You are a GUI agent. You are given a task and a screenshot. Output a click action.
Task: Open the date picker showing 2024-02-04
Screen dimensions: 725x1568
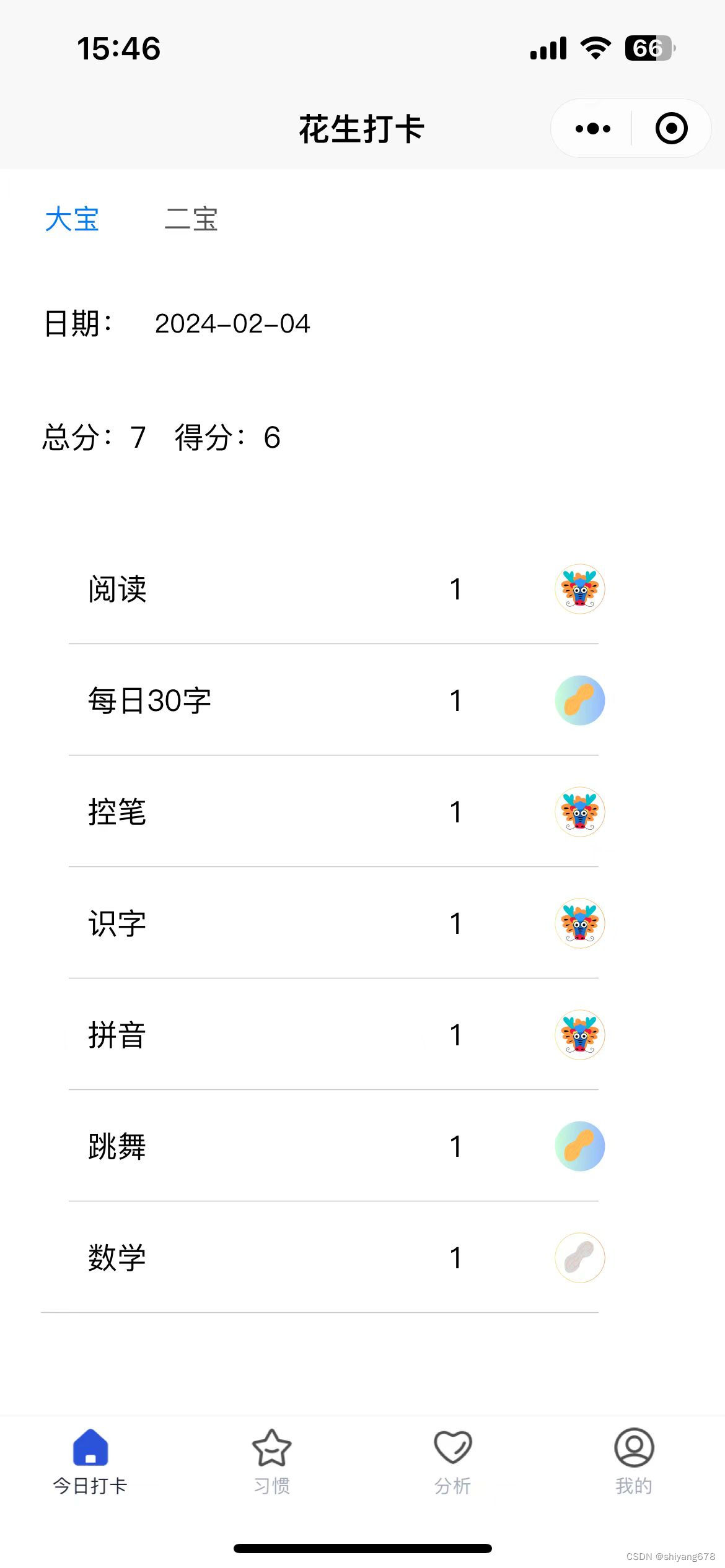pos(232,324)
